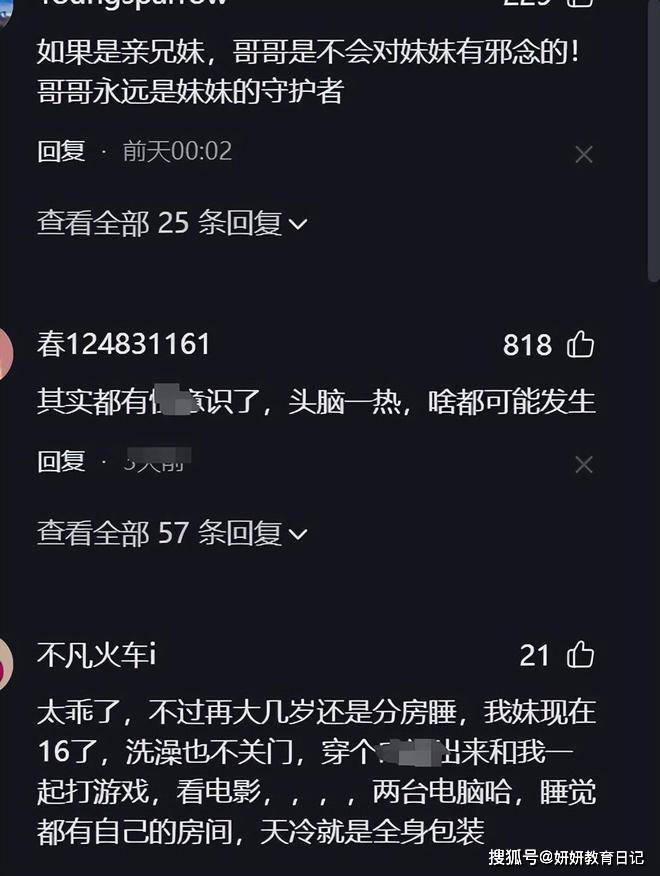The image size is (660, 876).
Task: Like the comment by 不凡火车i
Action: 580,656
